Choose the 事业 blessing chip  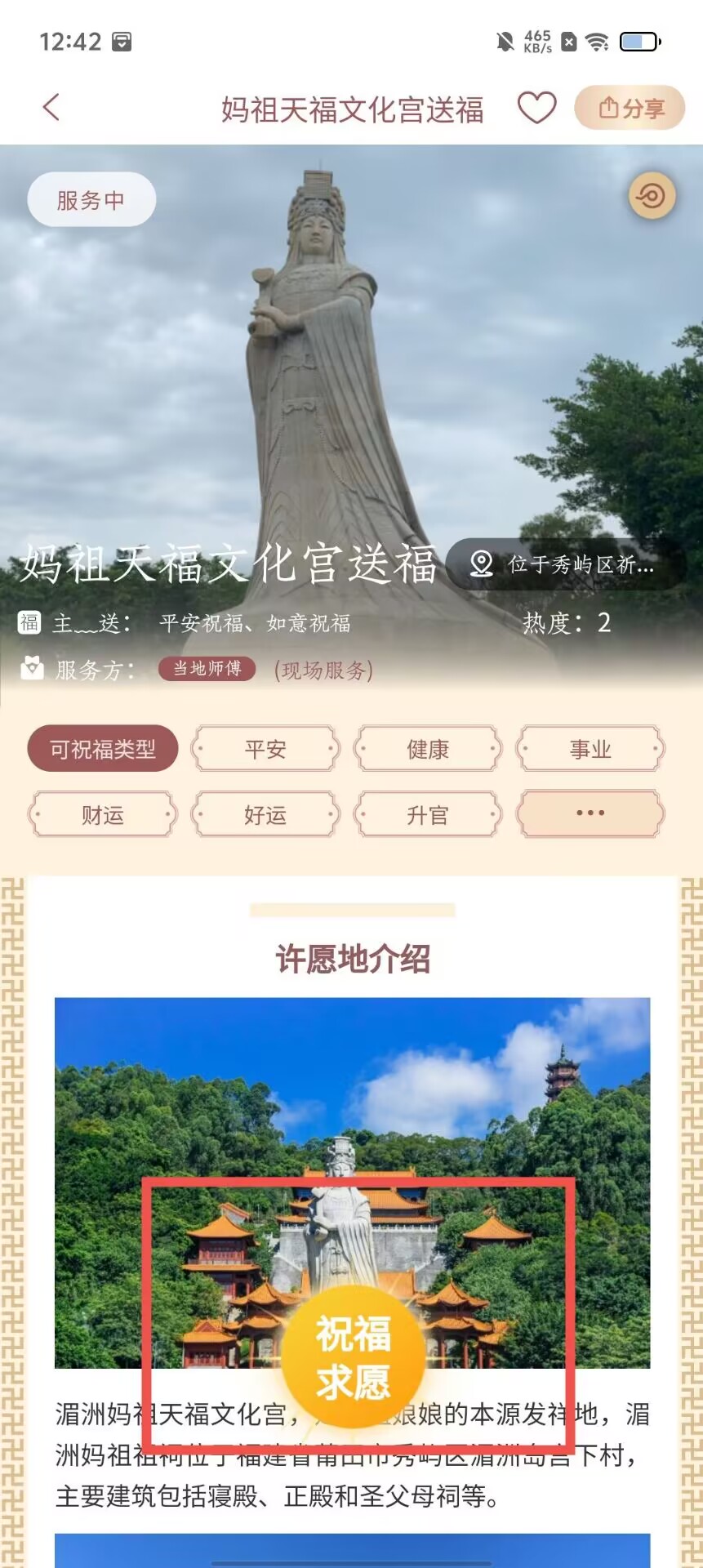[590, 749]
